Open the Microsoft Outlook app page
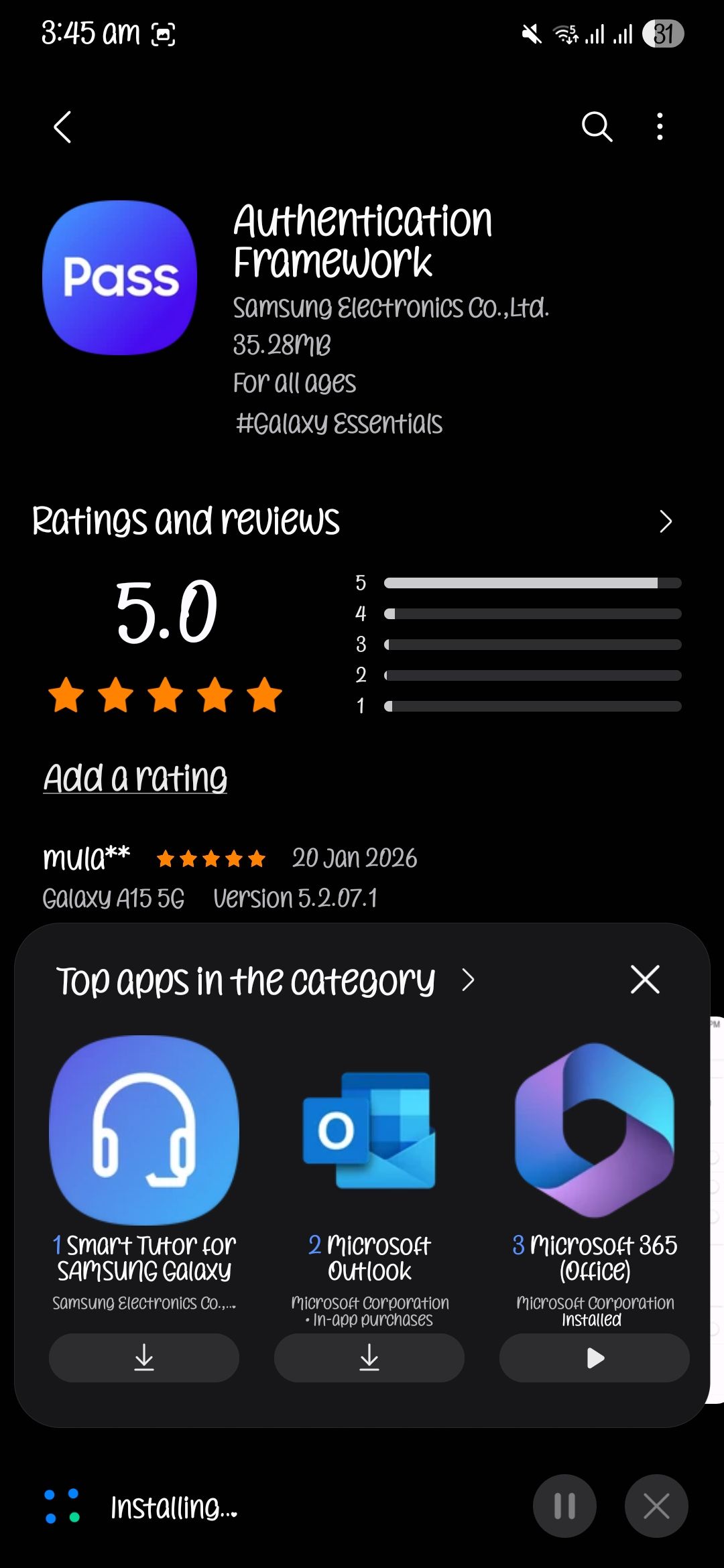The width and height of the screenshot is (724, 1568). 369,1131
